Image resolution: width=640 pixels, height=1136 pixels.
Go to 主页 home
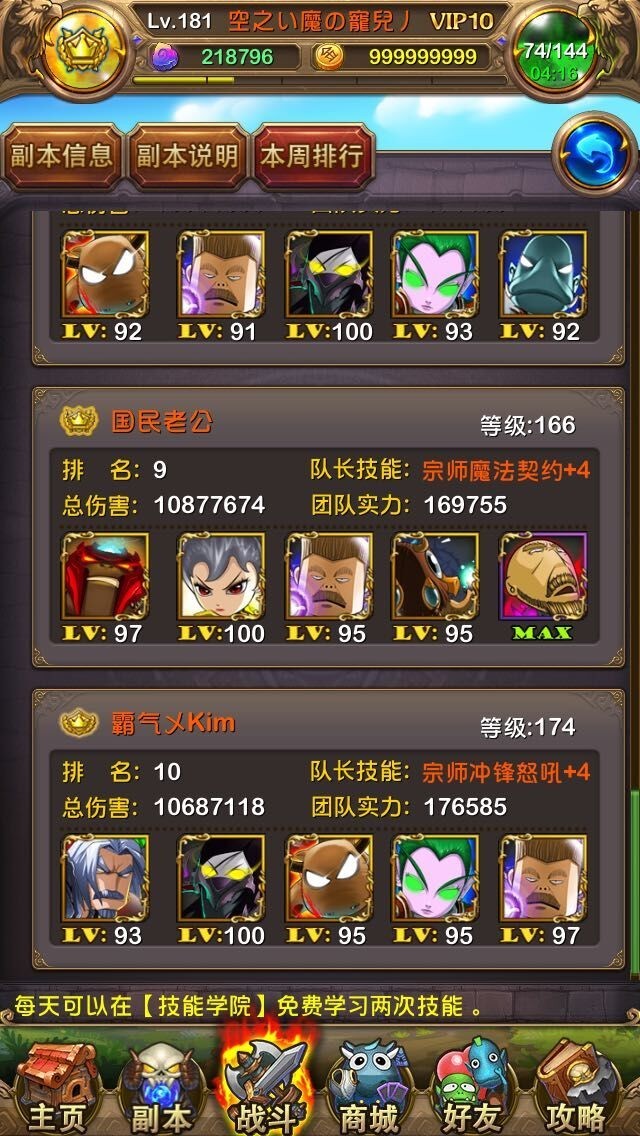click(56, 1088)
